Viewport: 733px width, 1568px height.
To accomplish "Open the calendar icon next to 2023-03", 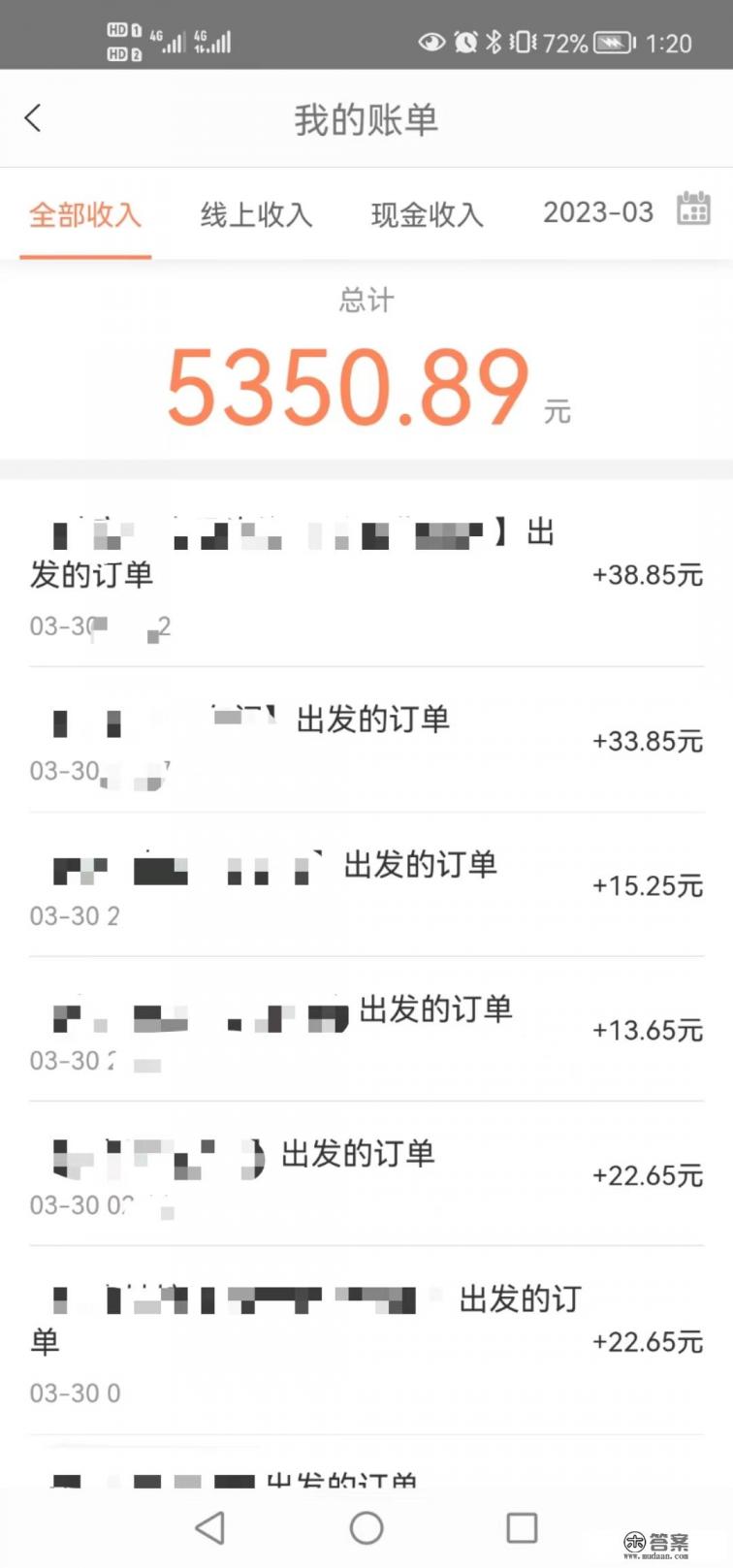I will [693, 208].
